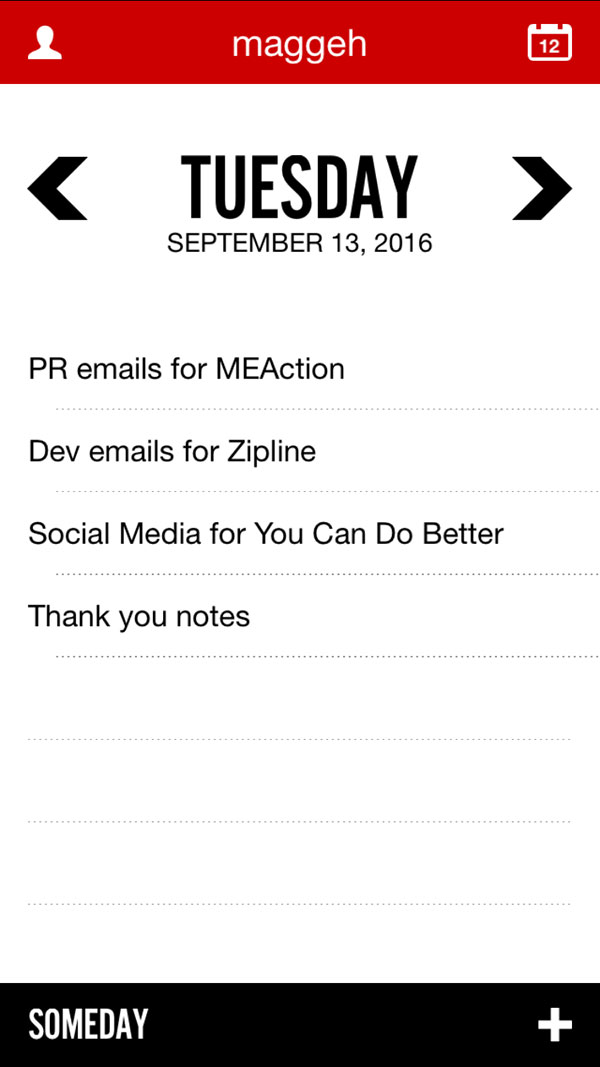The image size is (600, 1067).
Task: Expand the Someday list
Action: click(89, 1024)
